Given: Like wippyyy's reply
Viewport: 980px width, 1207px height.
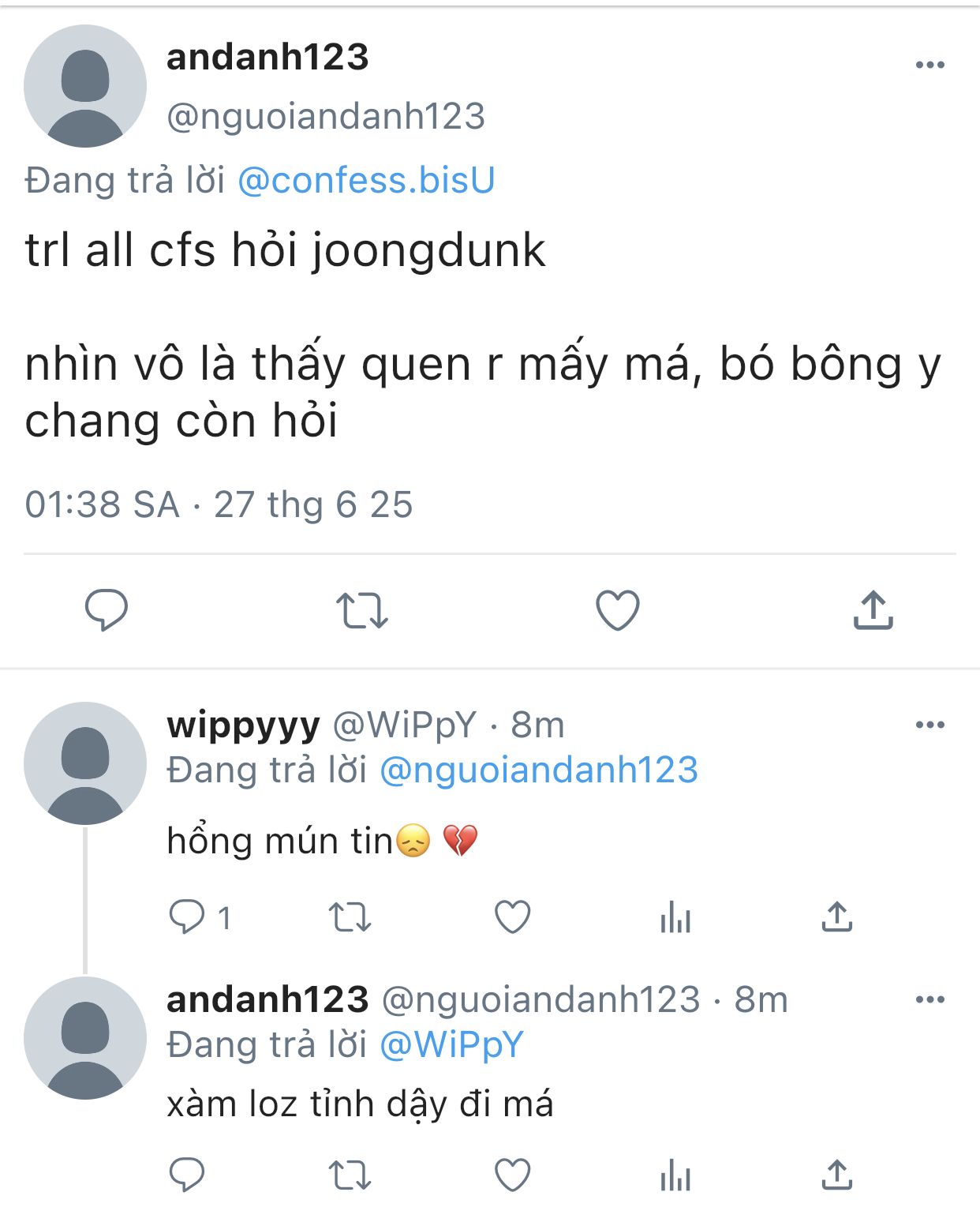Looking at the screenshot, I should tap(512, 916).
